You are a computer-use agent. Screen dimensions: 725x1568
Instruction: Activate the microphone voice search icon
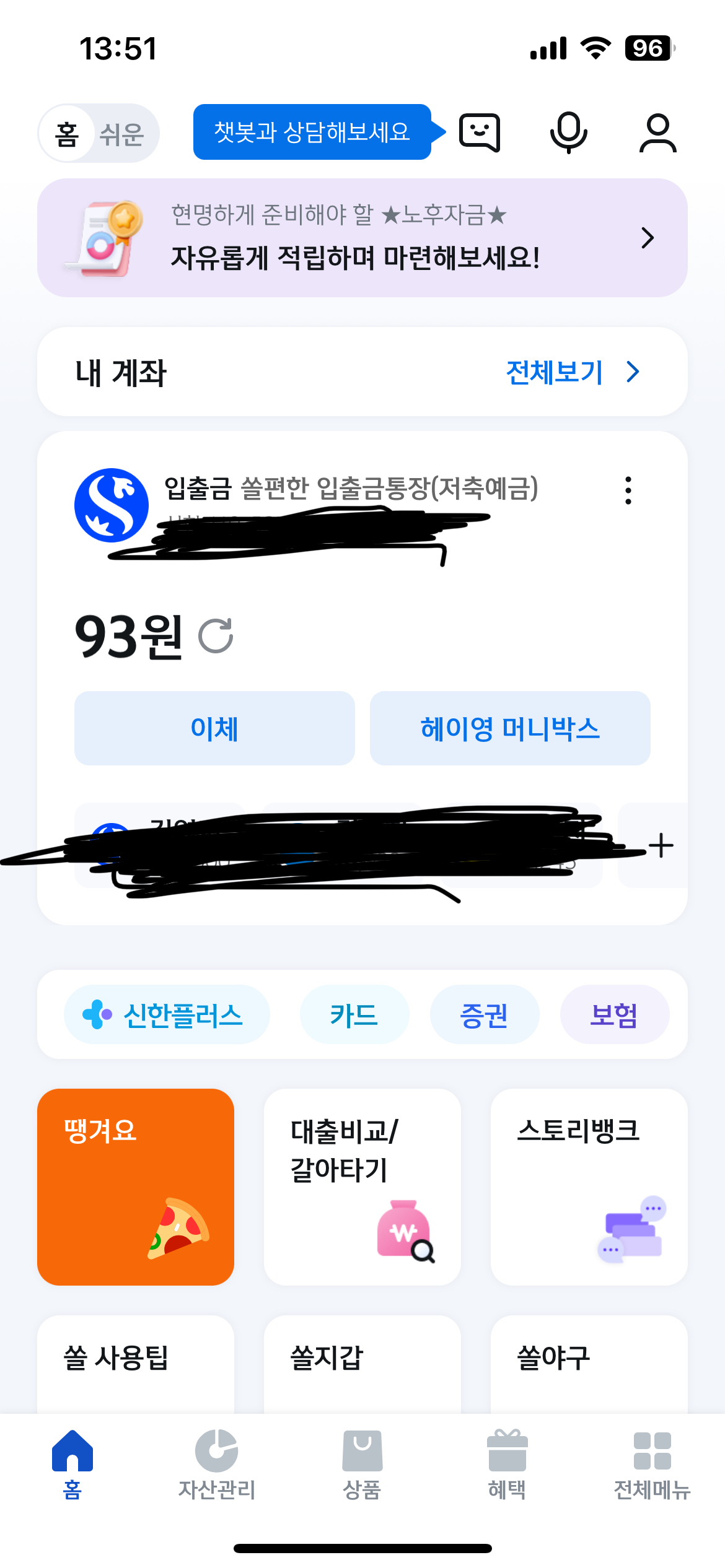coord(568,133)
